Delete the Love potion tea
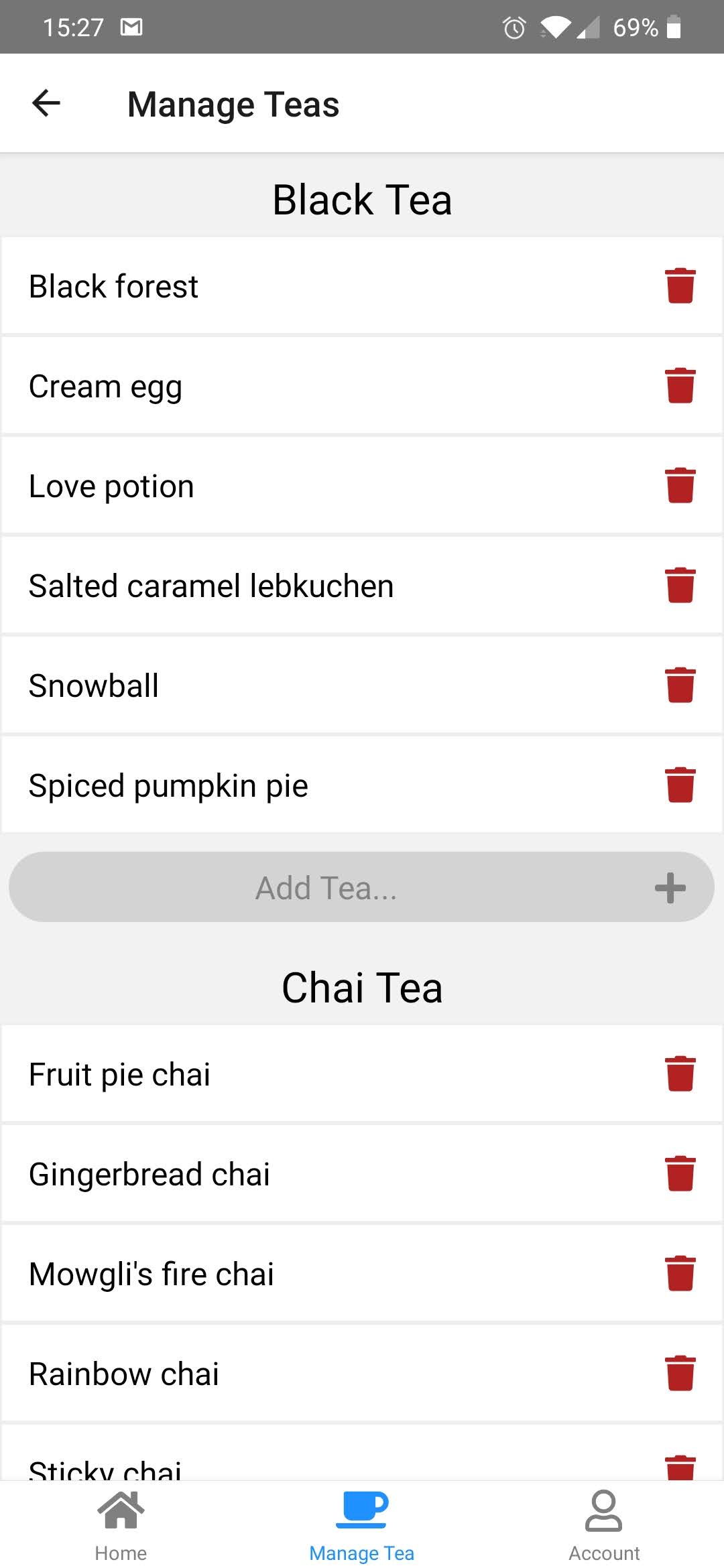This screenshot has width=724, height=1568. coord(680,486)
